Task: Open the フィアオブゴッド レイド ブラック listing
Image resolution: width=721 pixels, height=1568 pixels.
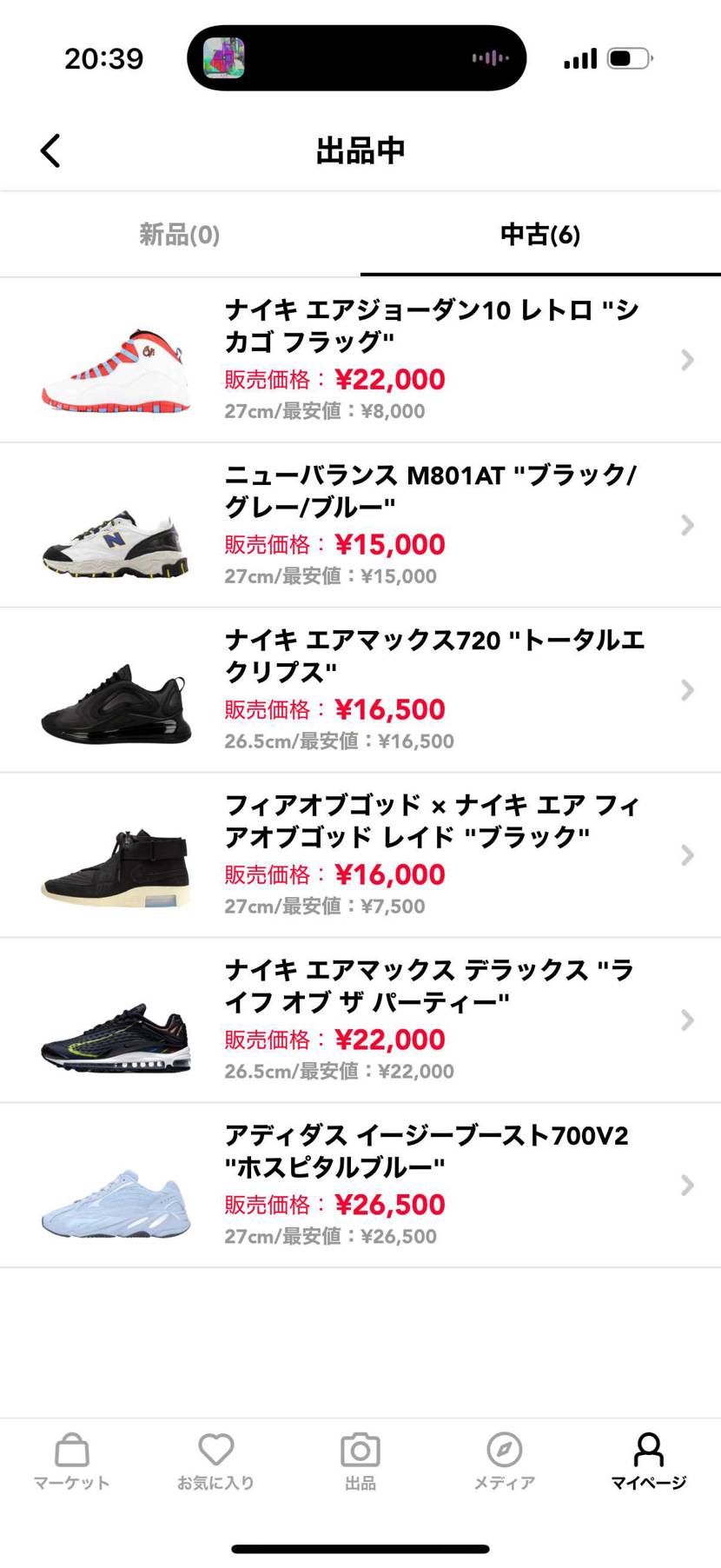Action: [360, 855]
